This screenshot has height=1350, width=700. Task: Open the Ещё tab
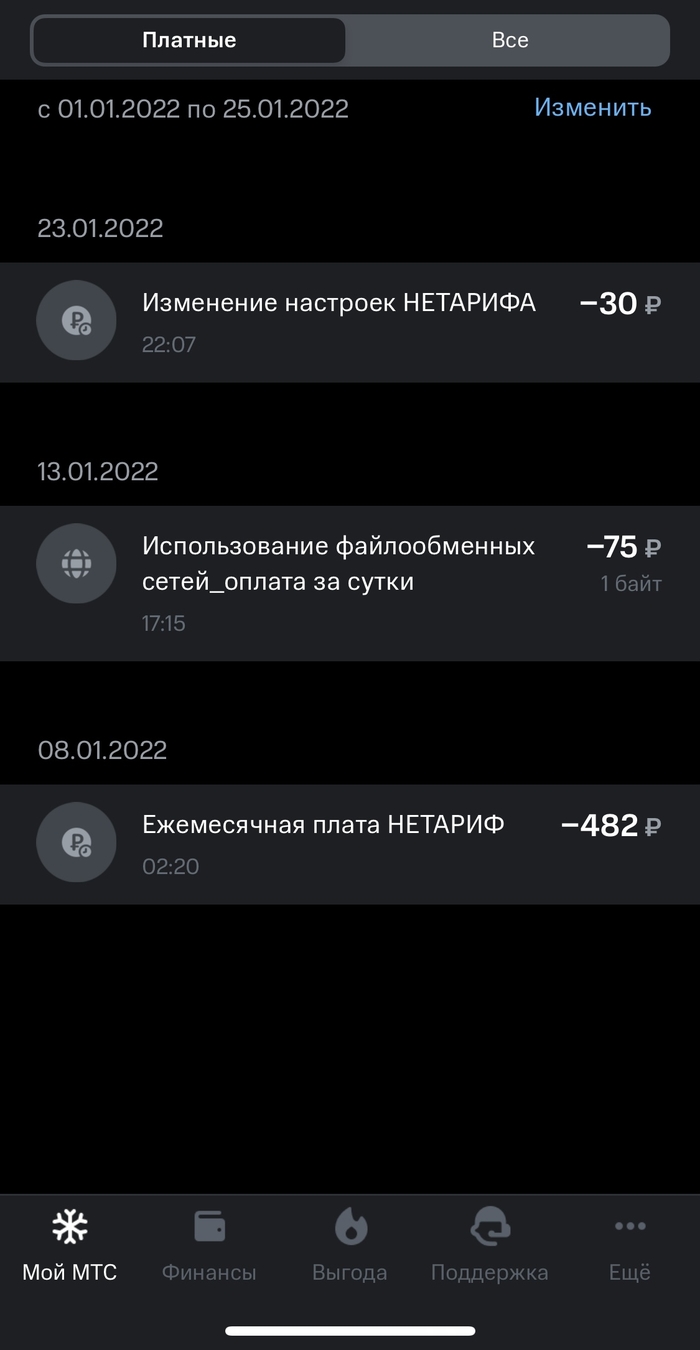630,1244
